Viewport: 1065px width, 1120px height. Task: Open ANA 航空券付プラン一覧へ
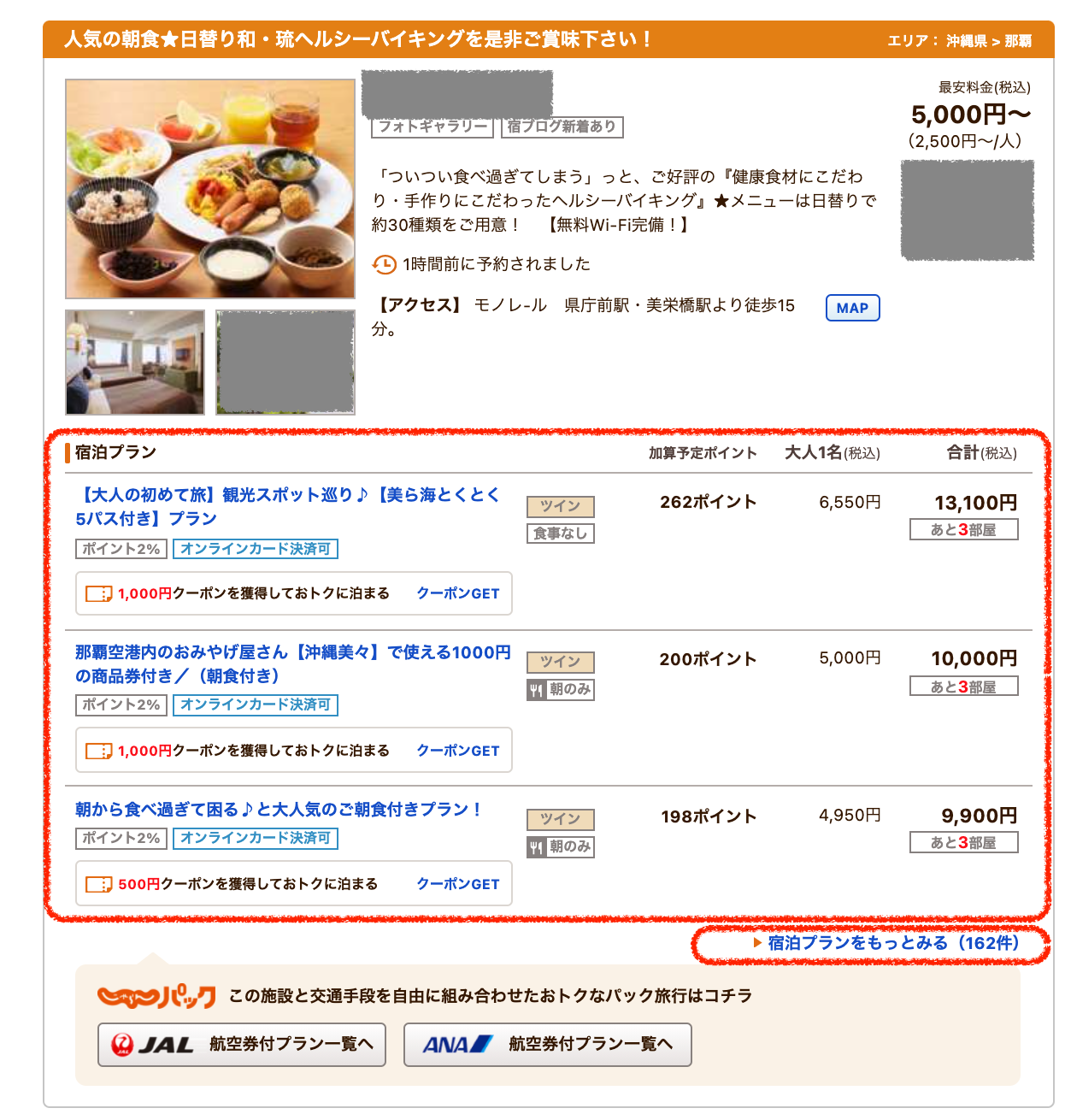tap(547, 1044)
